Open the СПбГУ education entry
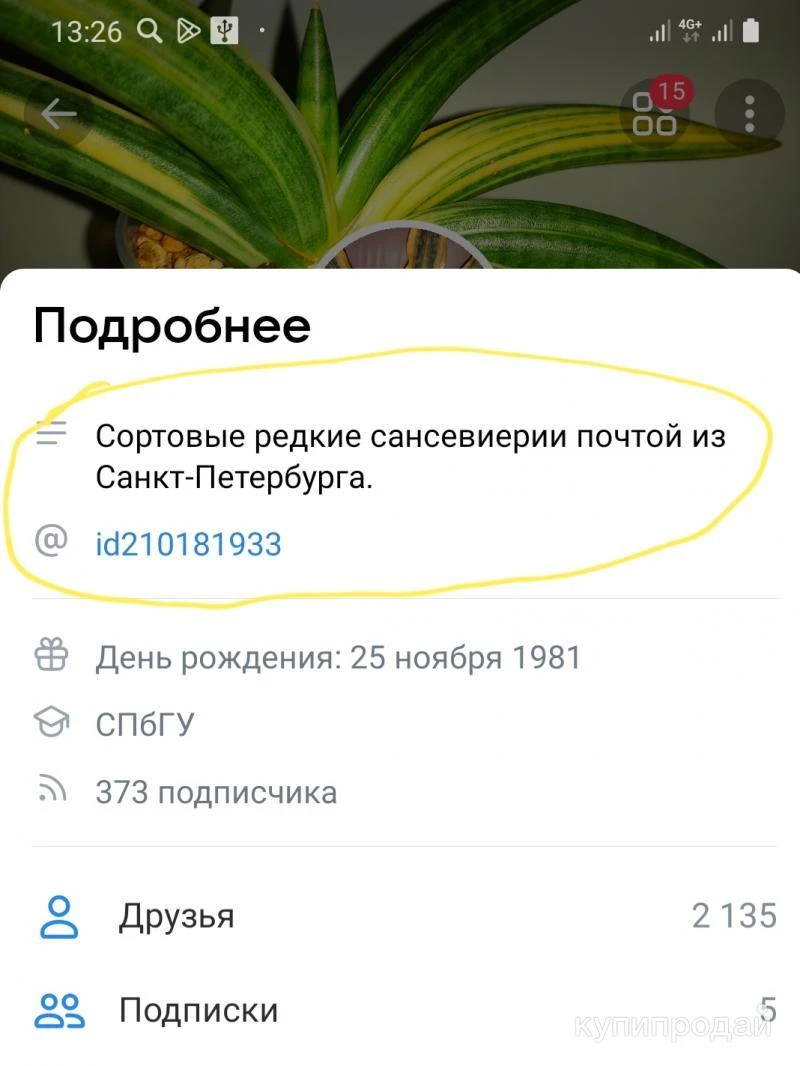Viewport: 800px width, 1066px height. pyautogui.click(x=144, y=725)
